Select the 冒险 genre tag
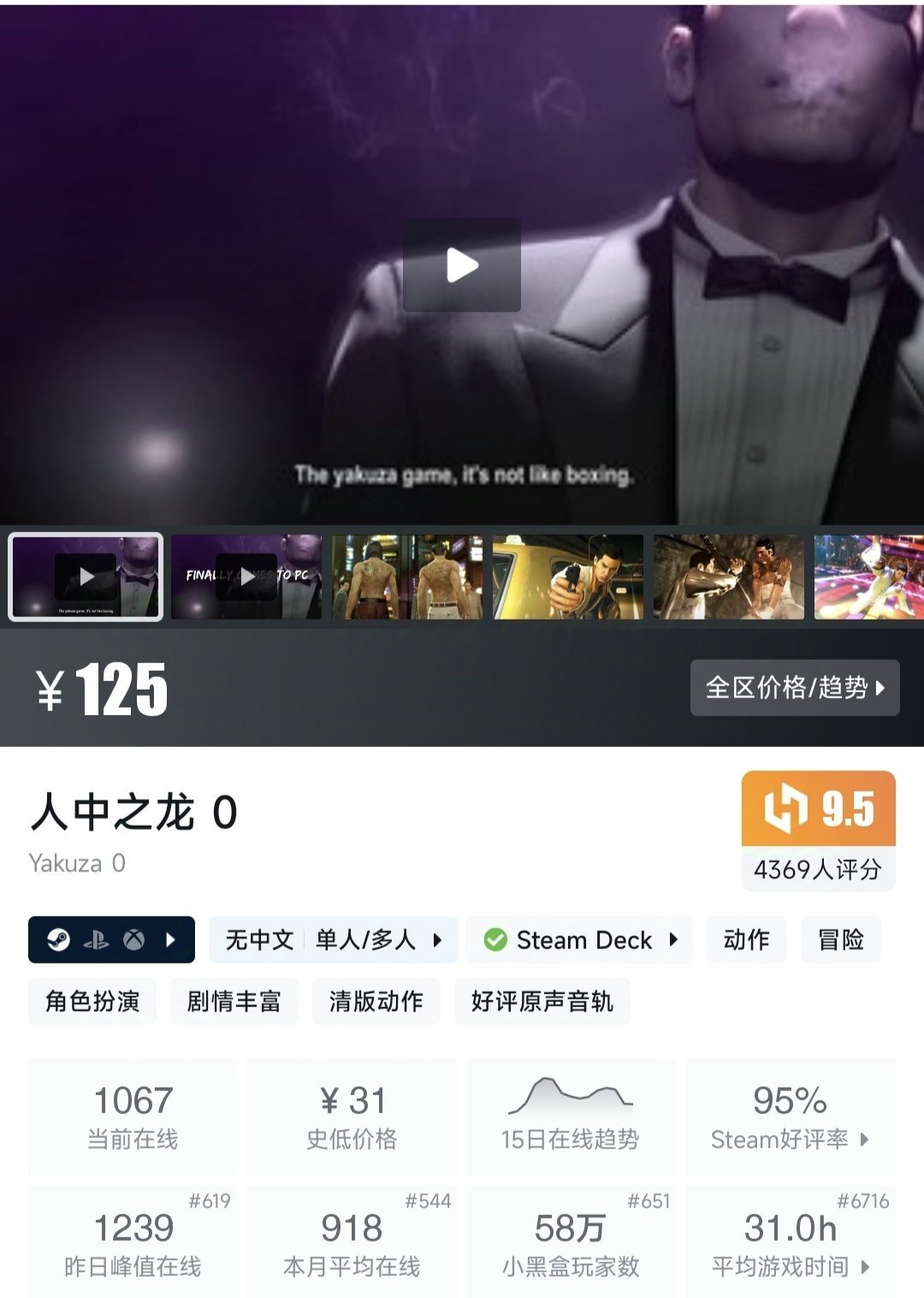 [x=840, y=939]
